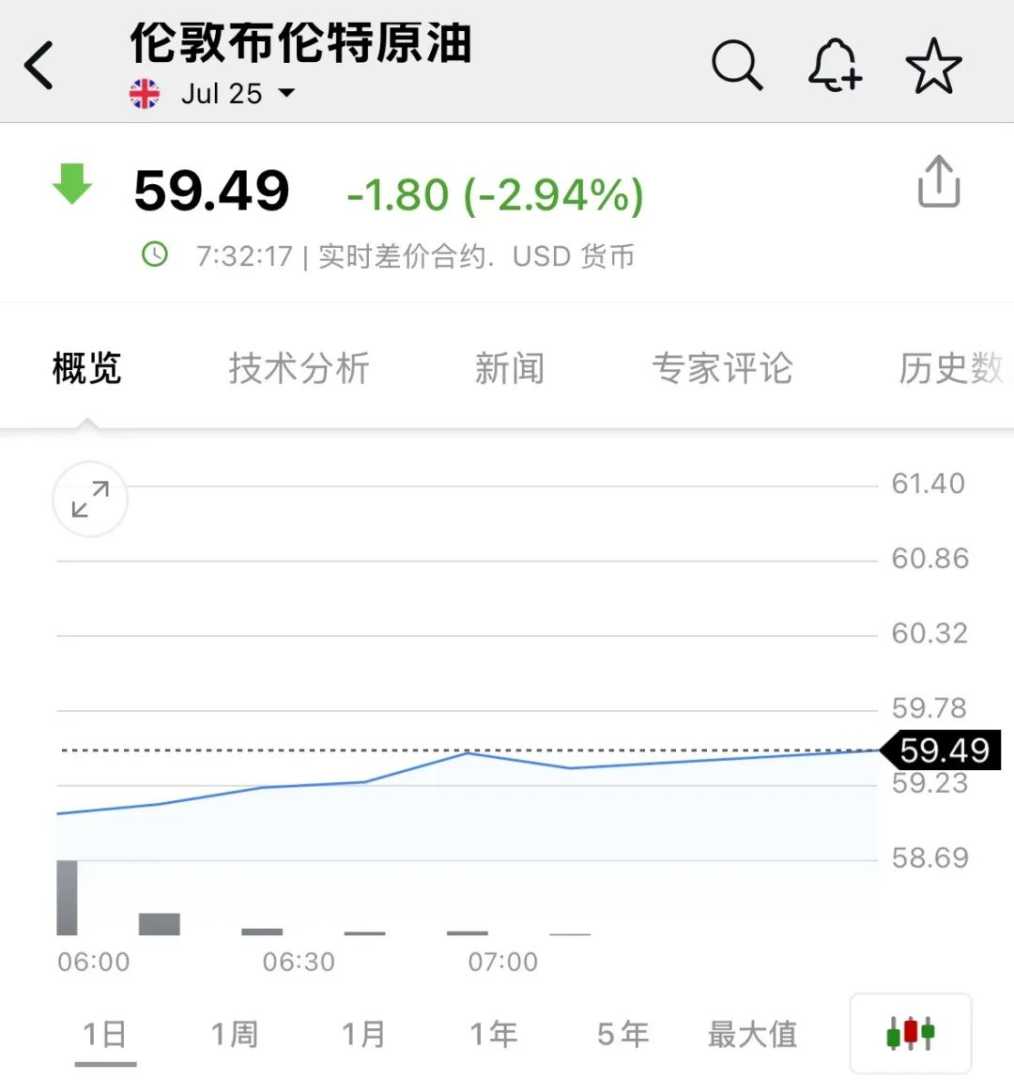The image size is (1014, 1080).
Task: Show the 1月 chart range
Action: tap(364, 1034)
